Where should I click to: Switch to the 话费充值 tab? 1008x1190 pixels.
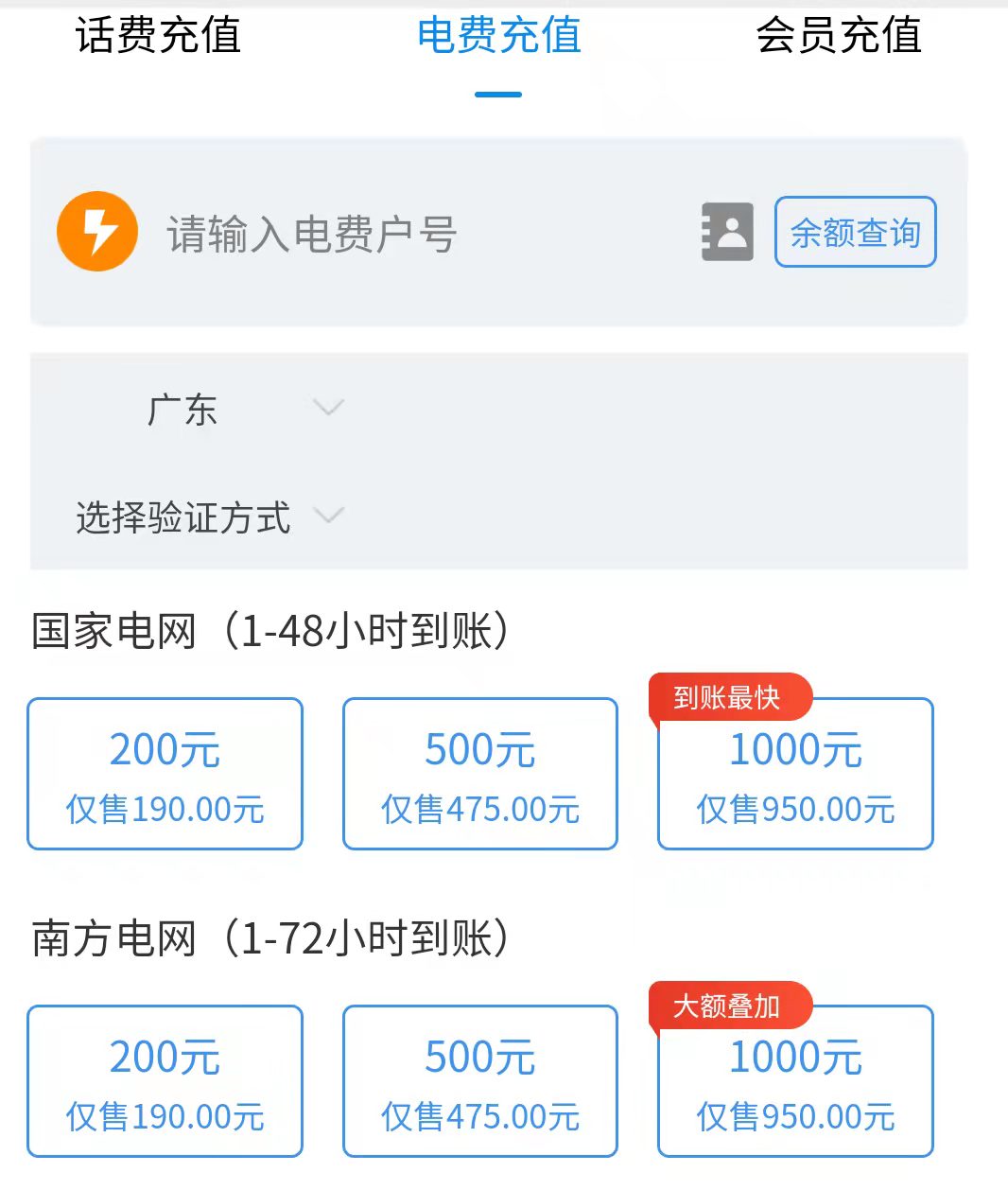pos(158,36)
